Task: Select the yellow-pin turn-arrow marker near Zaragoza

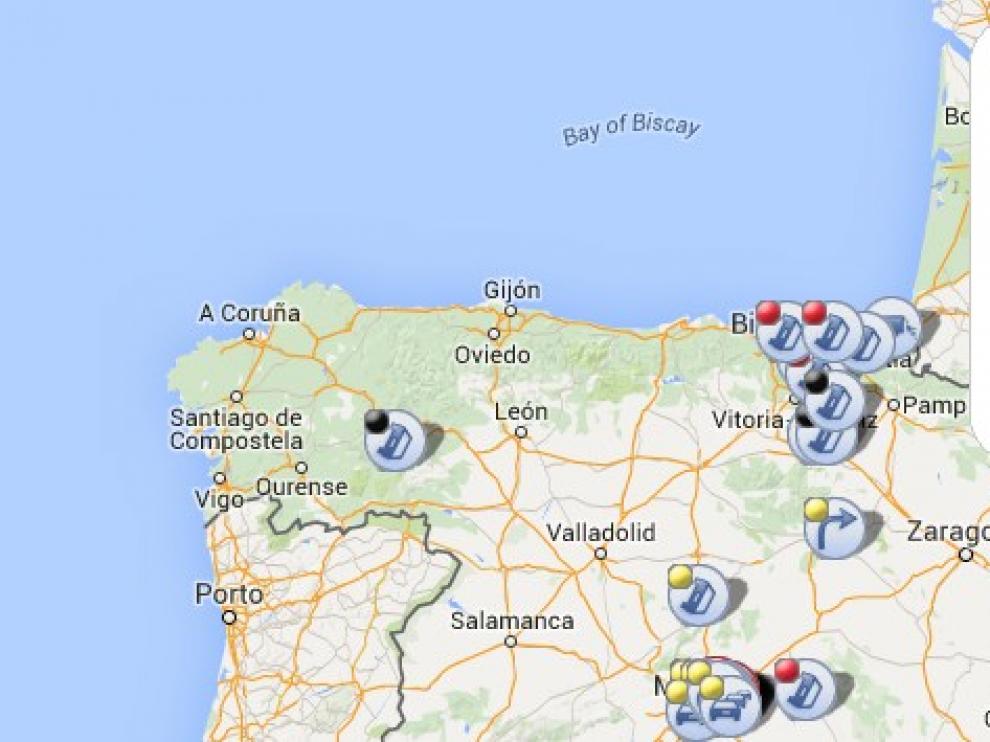Action: click(834, 529)
